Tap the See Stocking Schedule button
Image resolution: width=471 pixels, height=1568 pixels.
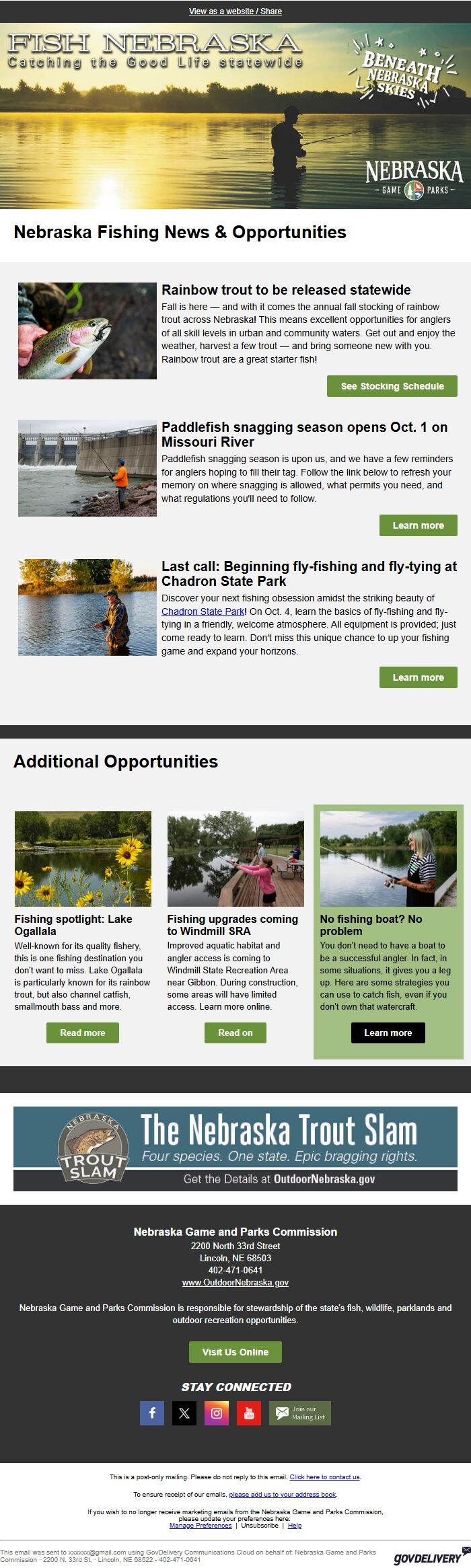[392, 386]
